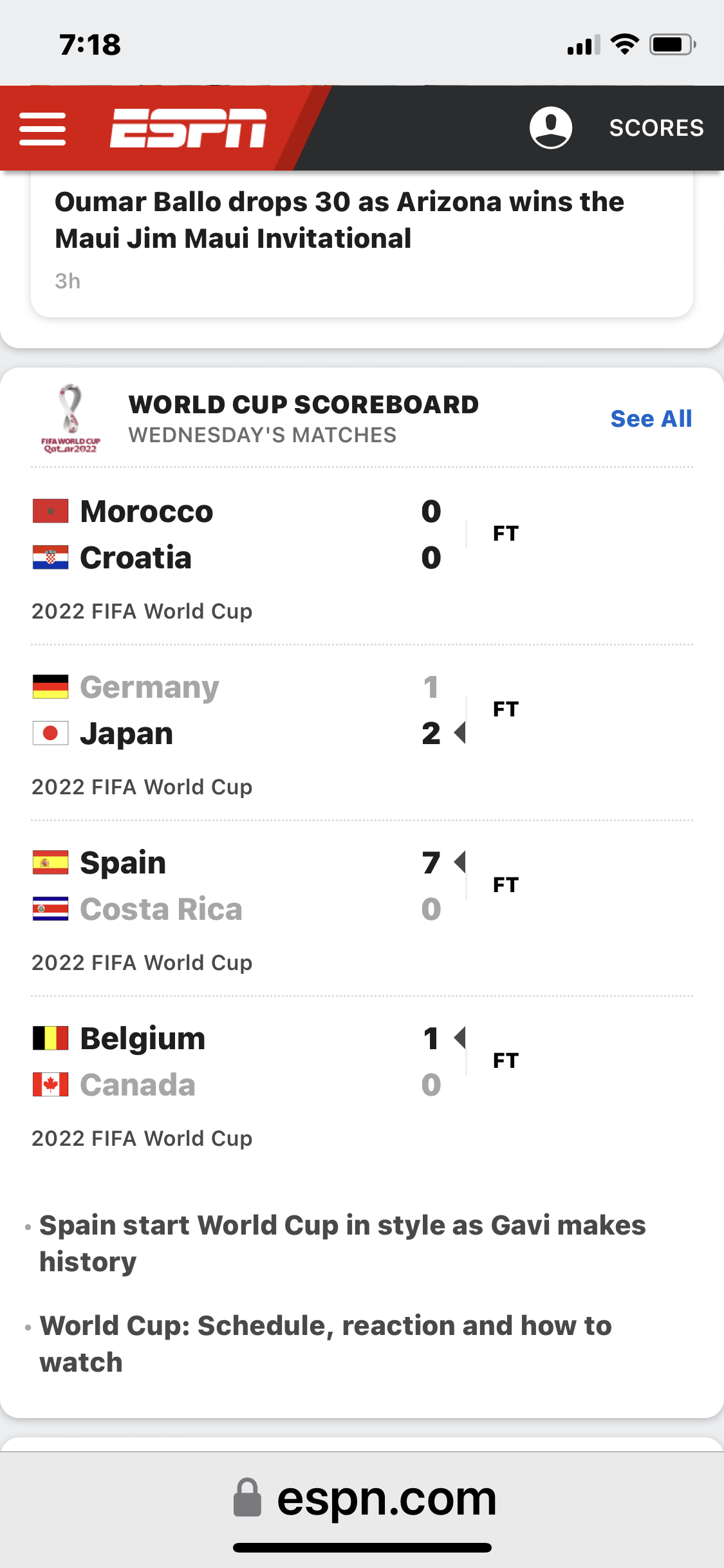The image size is (724, 1568).
Task: Tap See All in World Cup Scoreboard
Action: click(651, 419)
